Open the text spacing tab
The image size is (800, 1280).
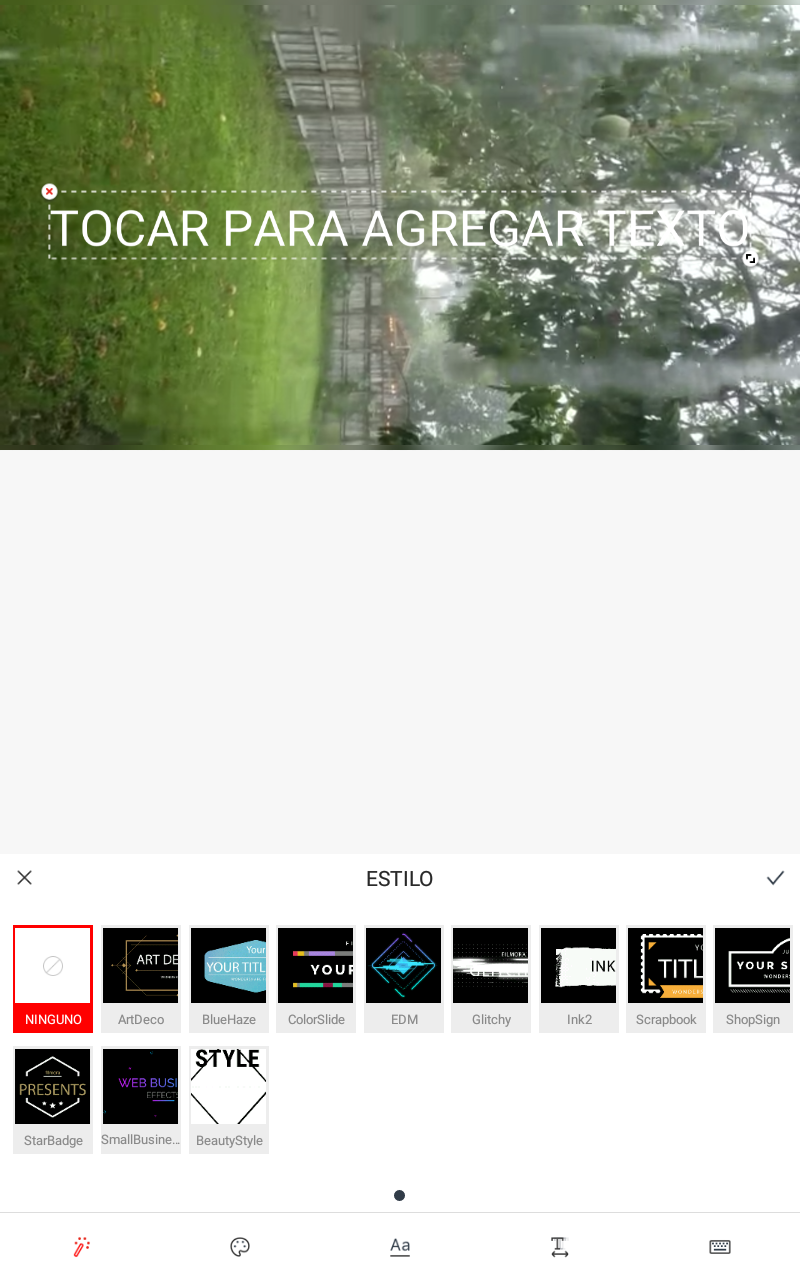tap(560, 1246)
